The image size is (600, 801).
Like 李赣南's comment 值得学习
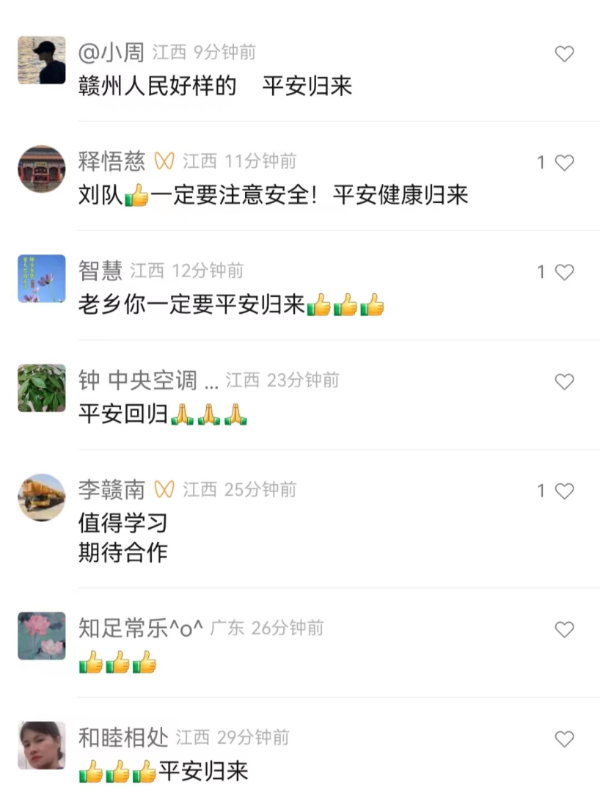tap(564, 491)
